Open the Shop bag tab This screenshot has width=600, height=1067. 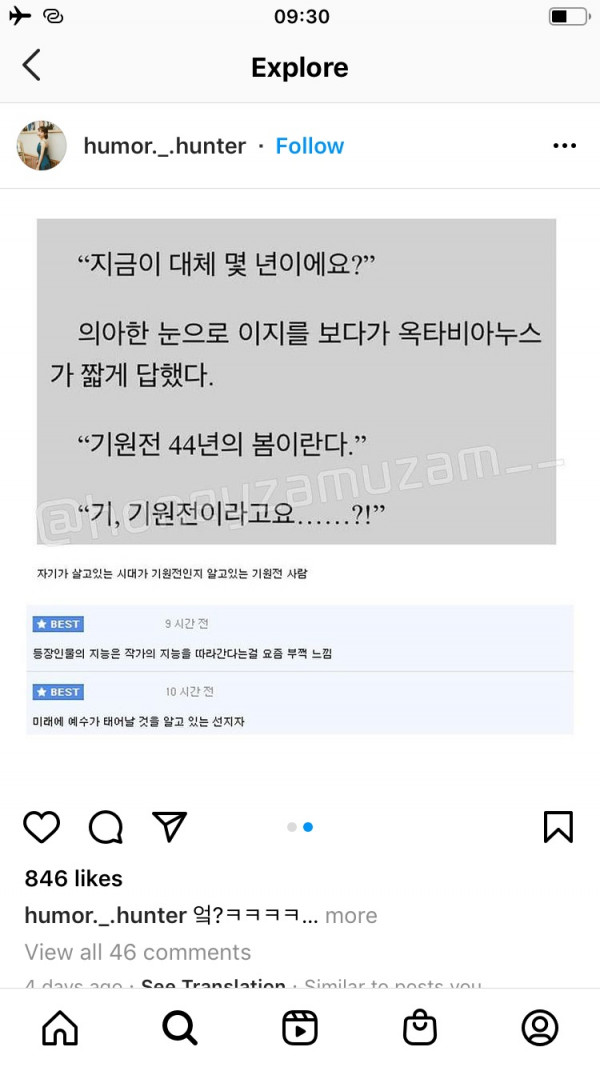[x=420, y=1027]
